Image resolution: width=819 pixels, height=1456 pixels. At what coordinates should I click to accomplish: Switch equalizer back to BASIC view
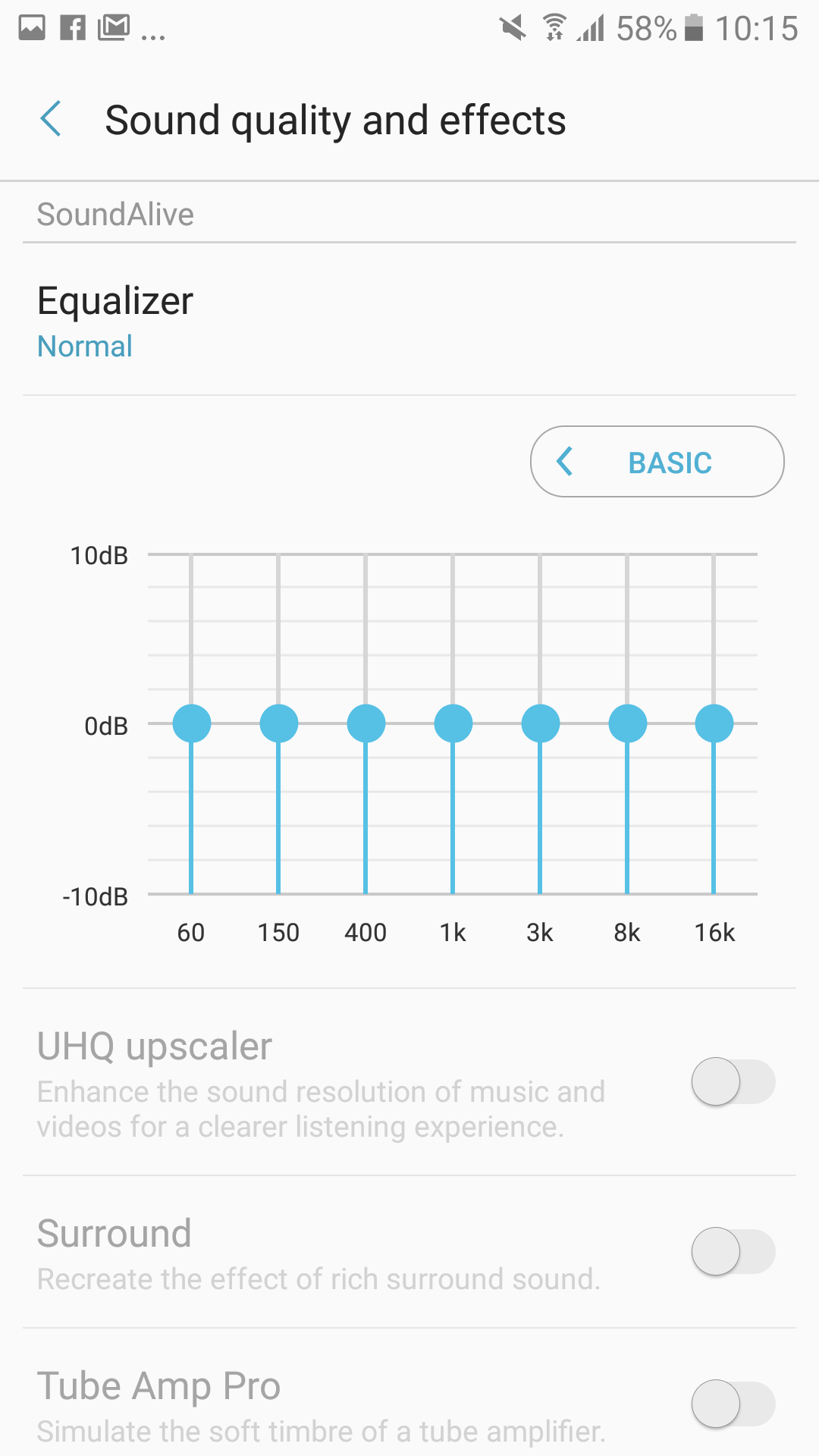[657, 462]
